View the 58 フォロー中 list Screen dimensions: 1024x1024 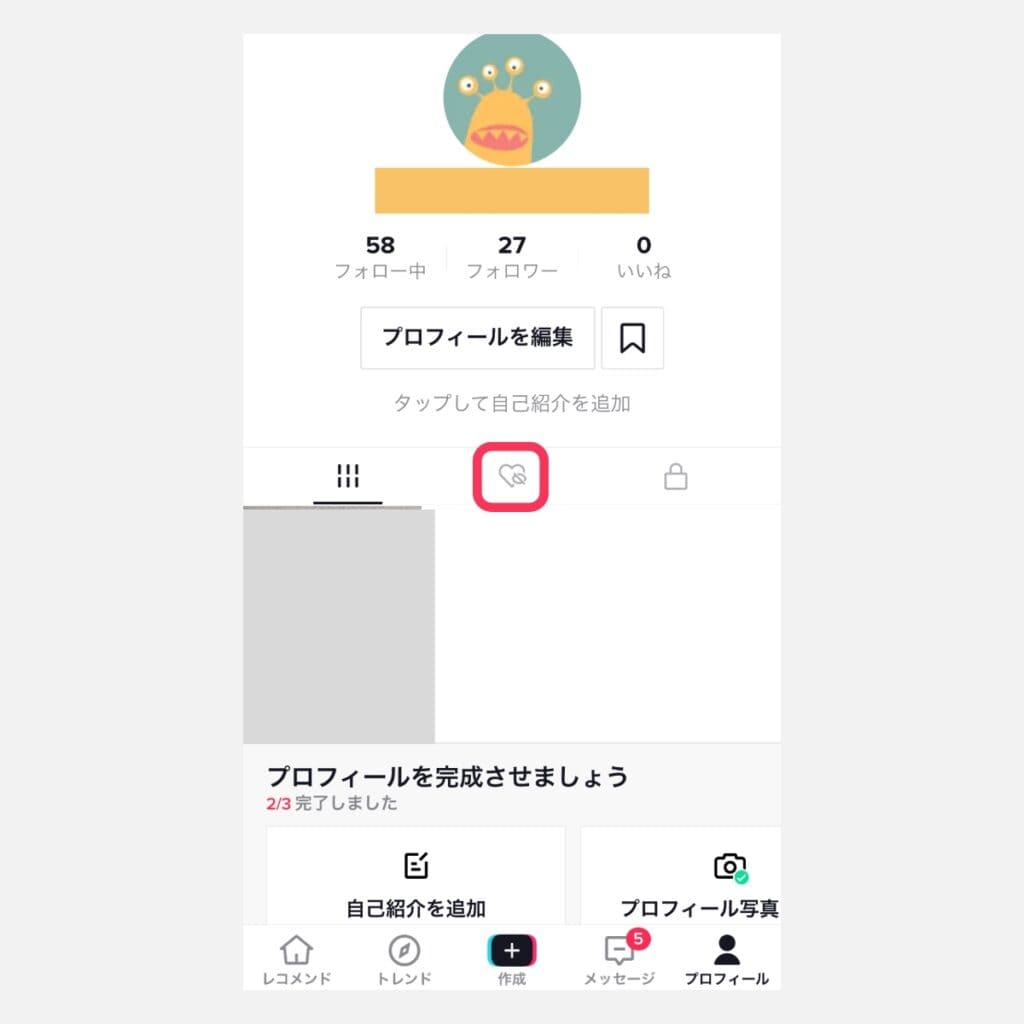tap(380, 256)
